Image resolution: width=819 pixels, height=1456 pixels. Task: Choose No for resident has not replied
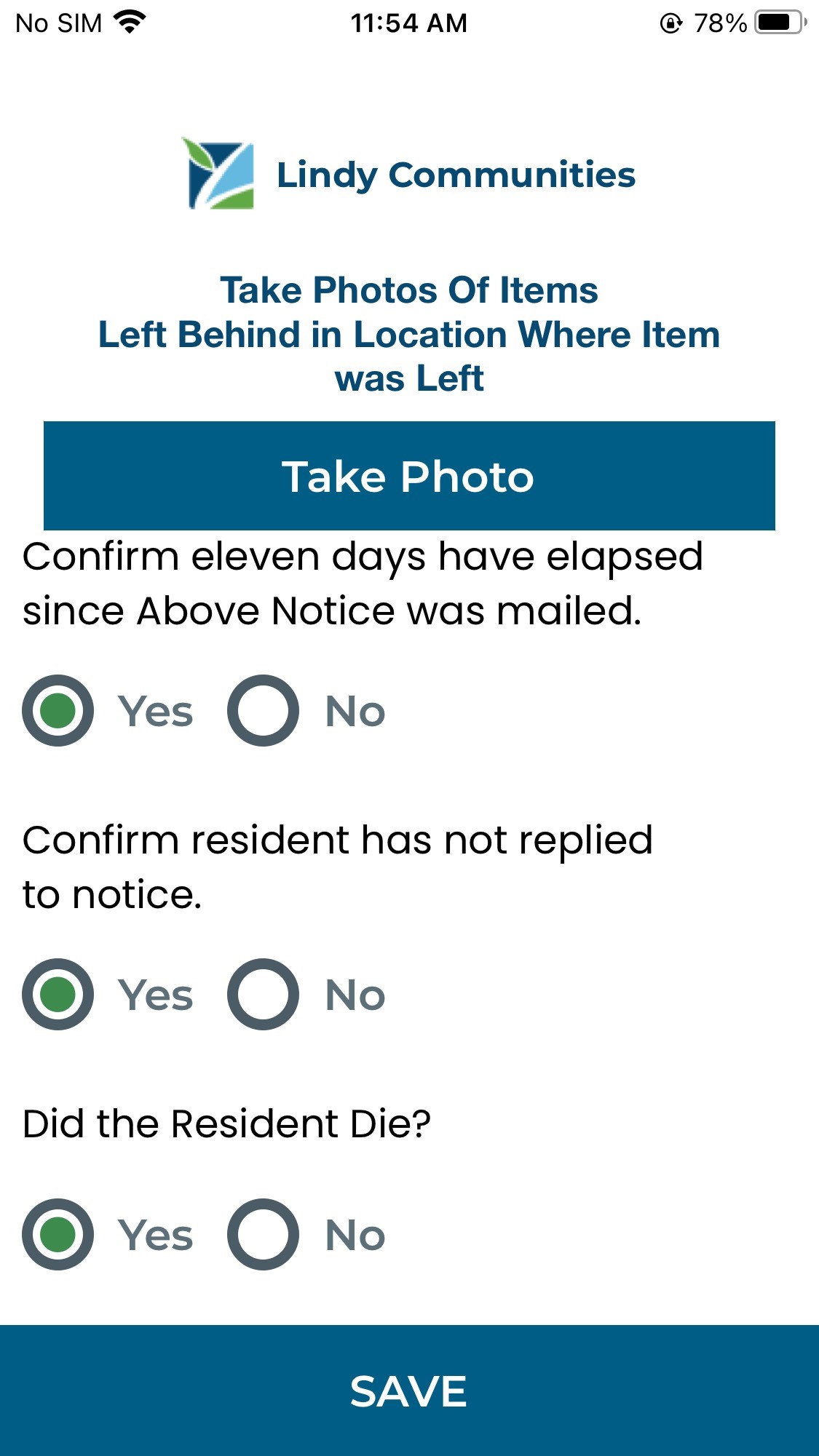(x=263, y=995)
